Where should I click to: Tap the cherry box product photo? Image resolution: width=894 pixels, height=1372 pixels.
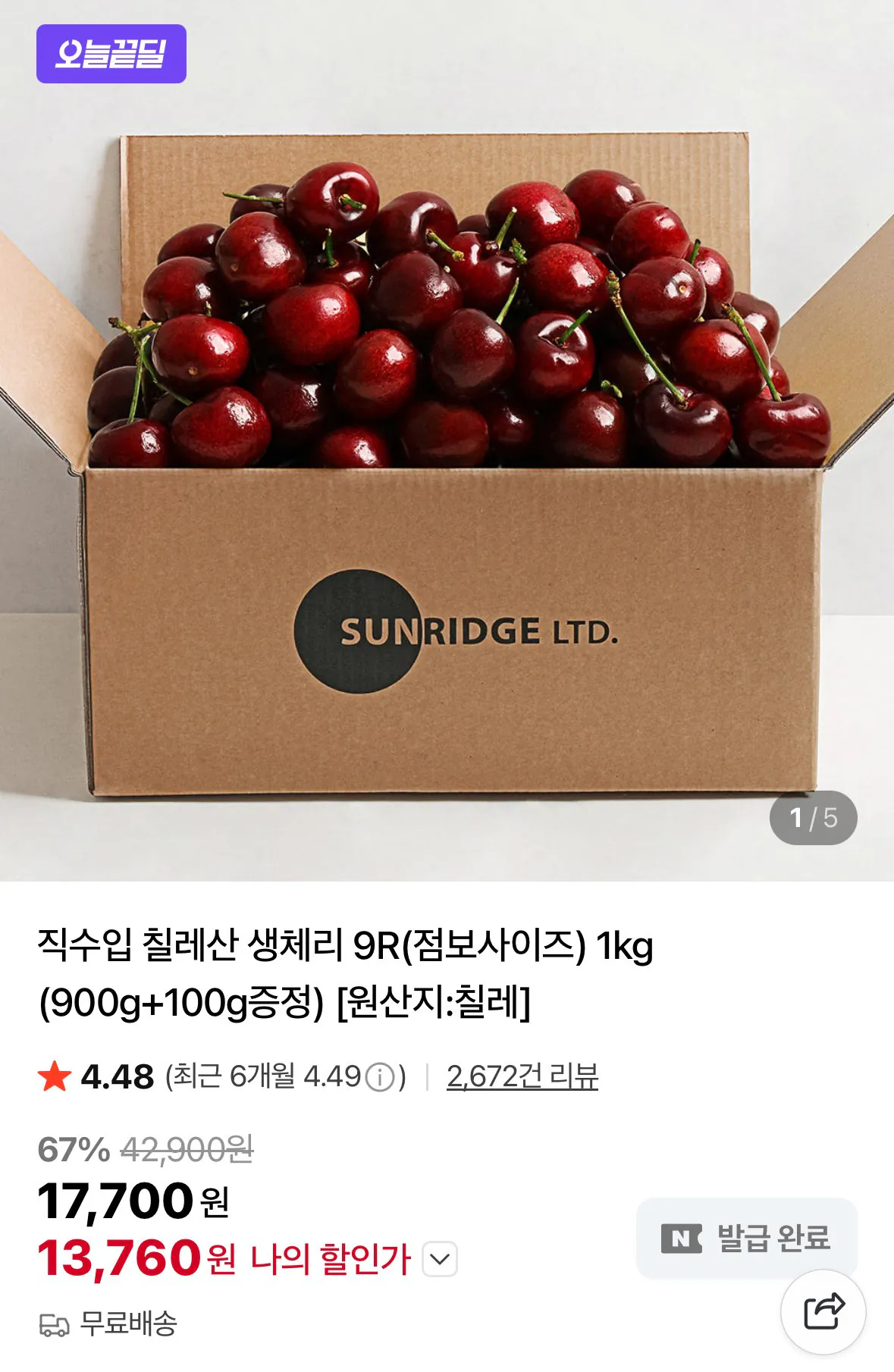tap(447, 455)
